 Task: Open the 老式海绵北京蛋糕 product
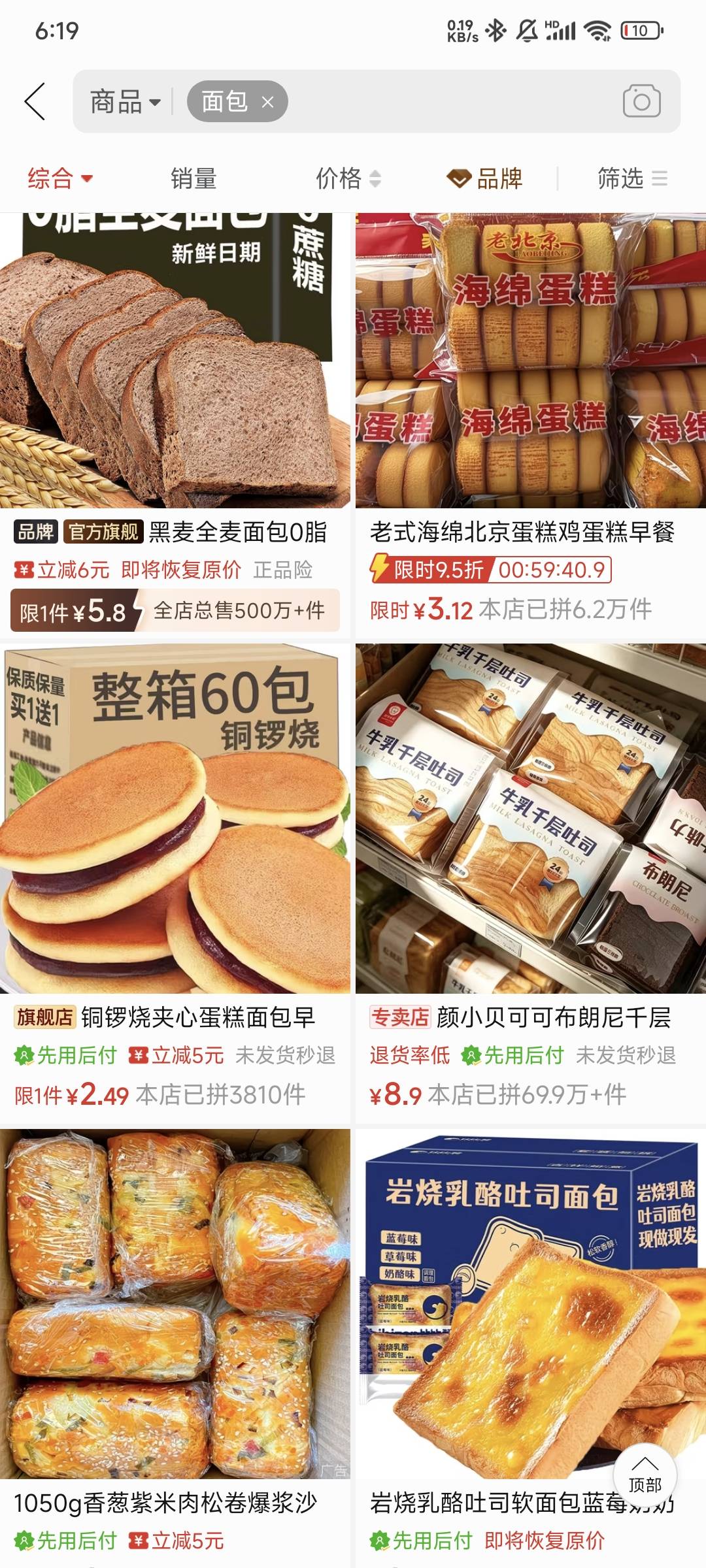click(531, 425)
